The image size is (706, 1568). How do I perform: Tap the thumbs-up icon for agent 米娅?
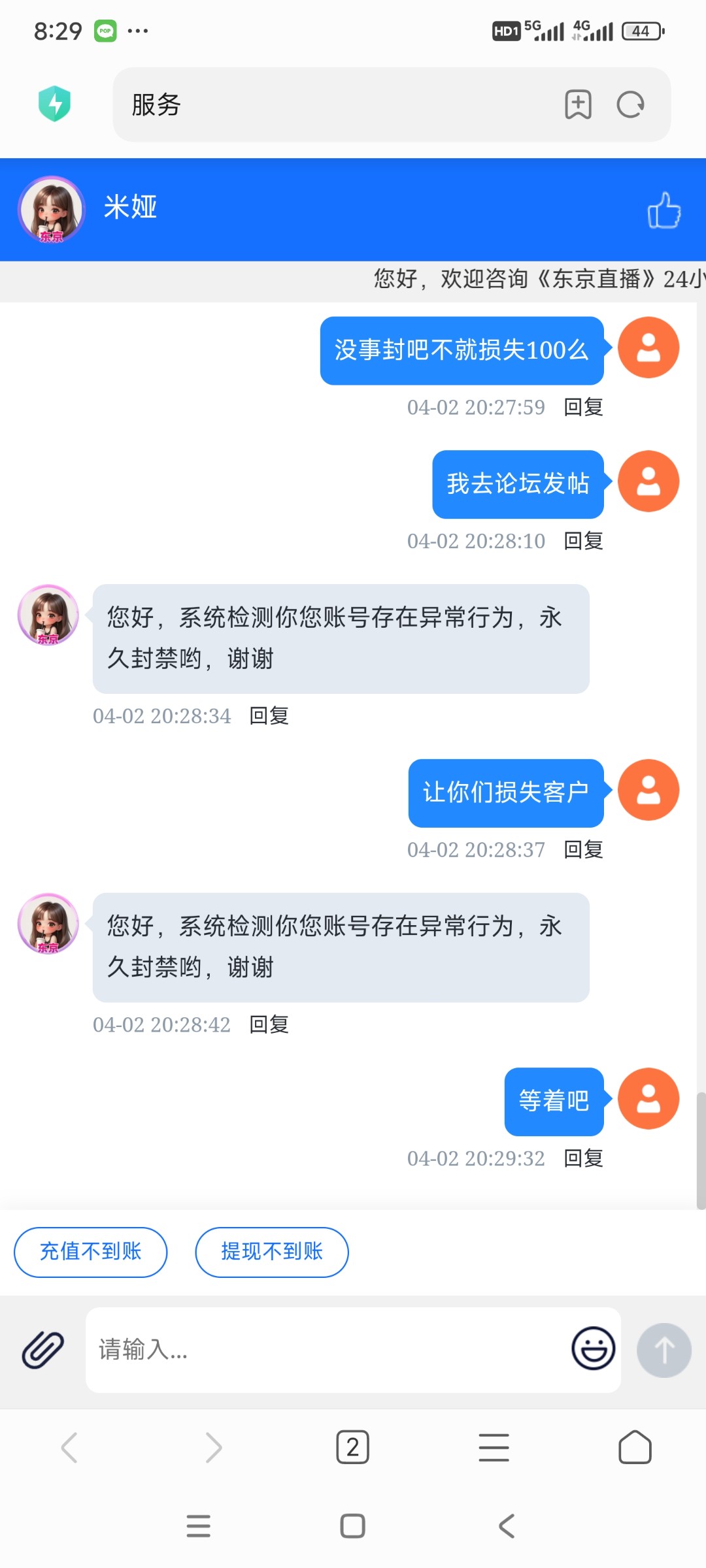(x=664, y=210)
